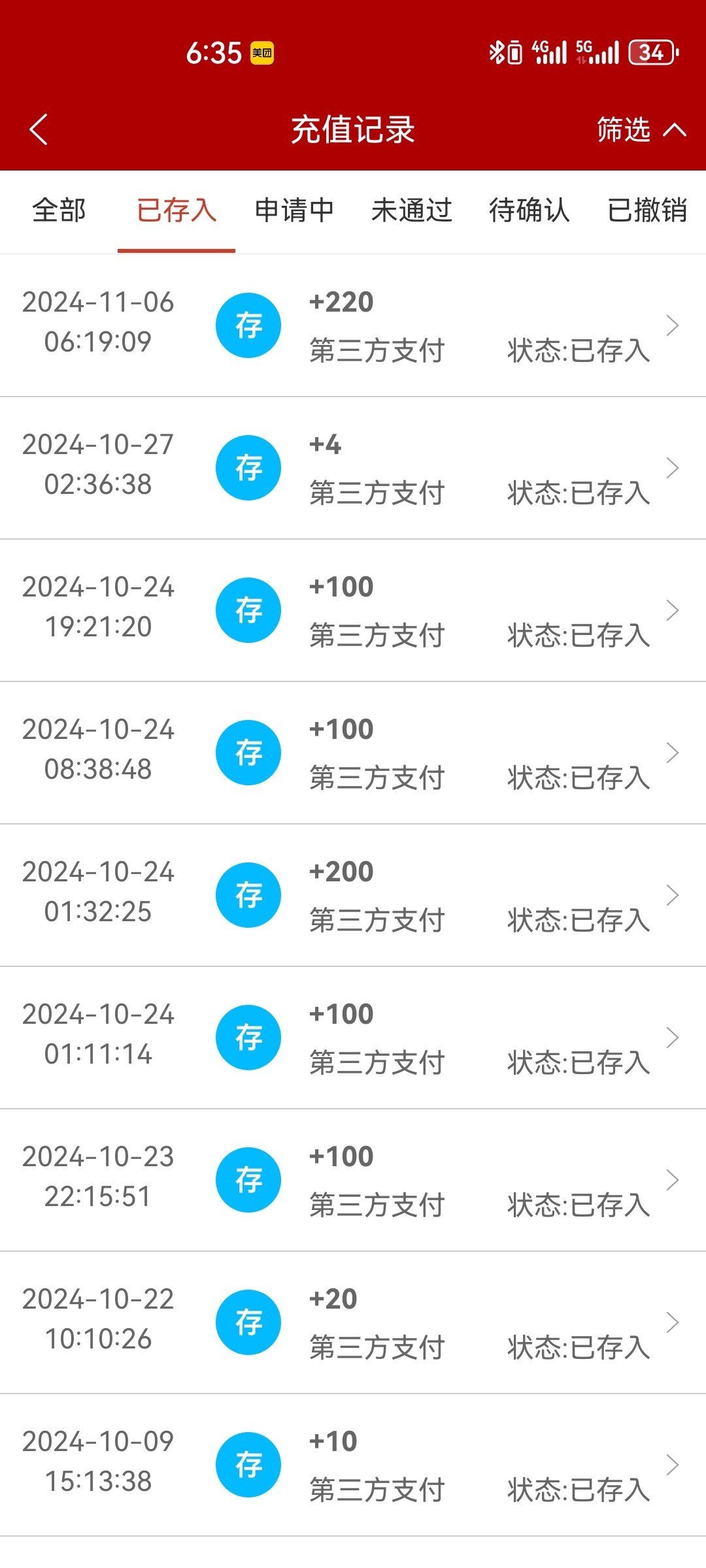The height and width of the screenshot is (1568, 706).
Task: Open the 2024-10-09 +10 deposit details row
Action: (673, 1464)
